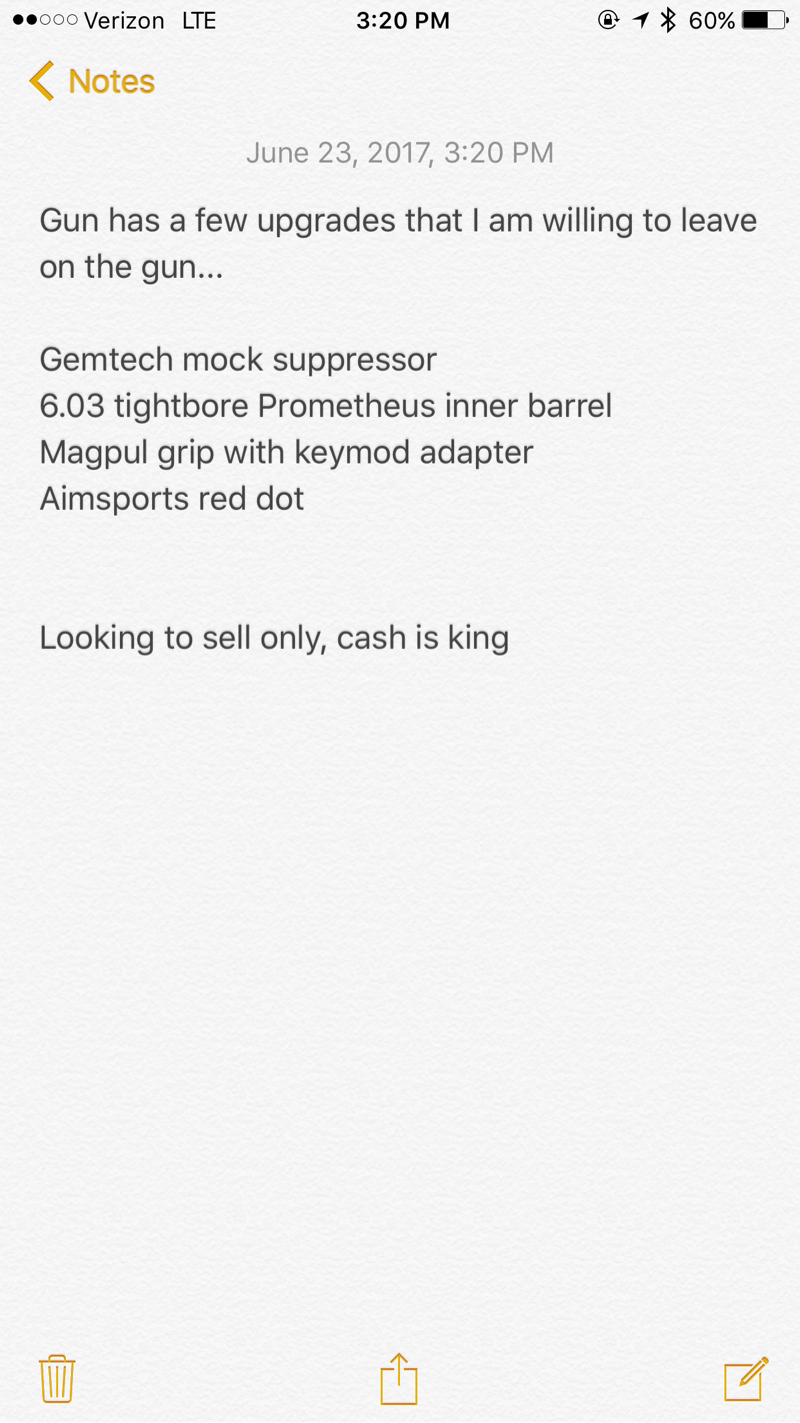Open the share sheet for this note
The image size is (800, 1423).
(x=399, y=1379)
